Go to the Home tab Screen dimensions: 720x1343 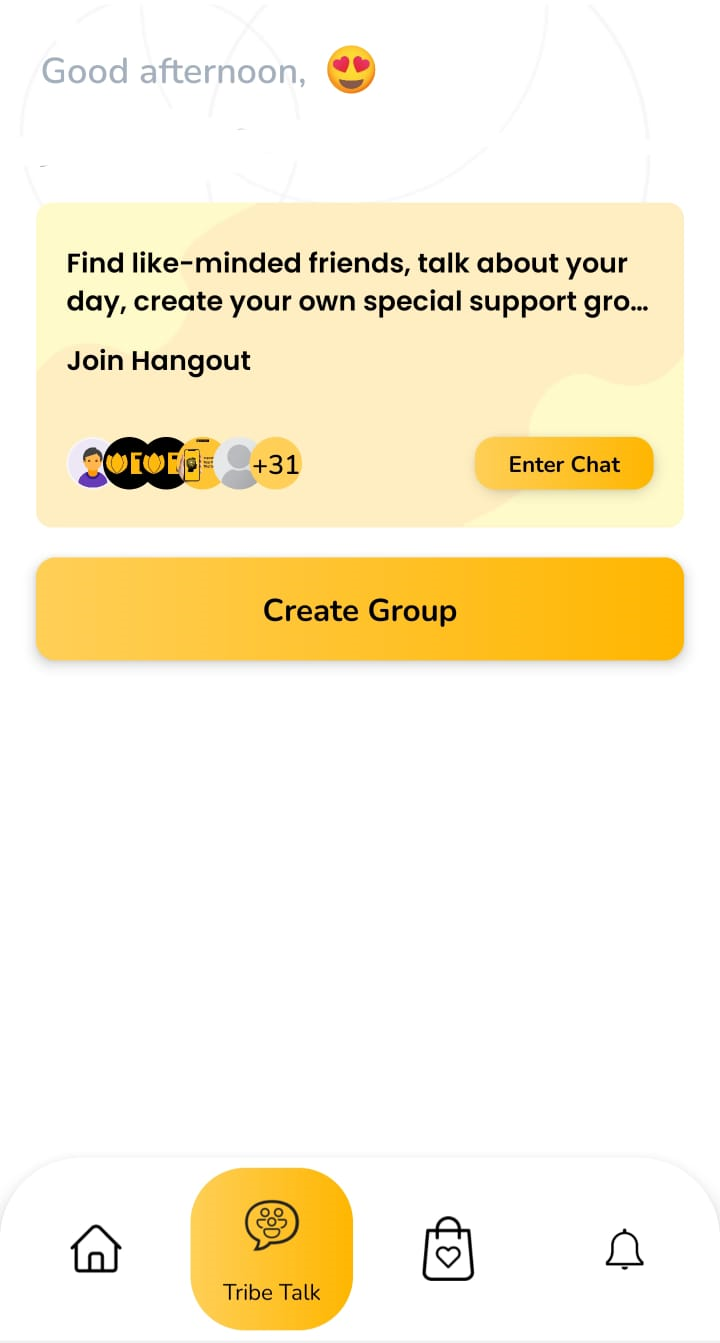[x=96, y=1249]
